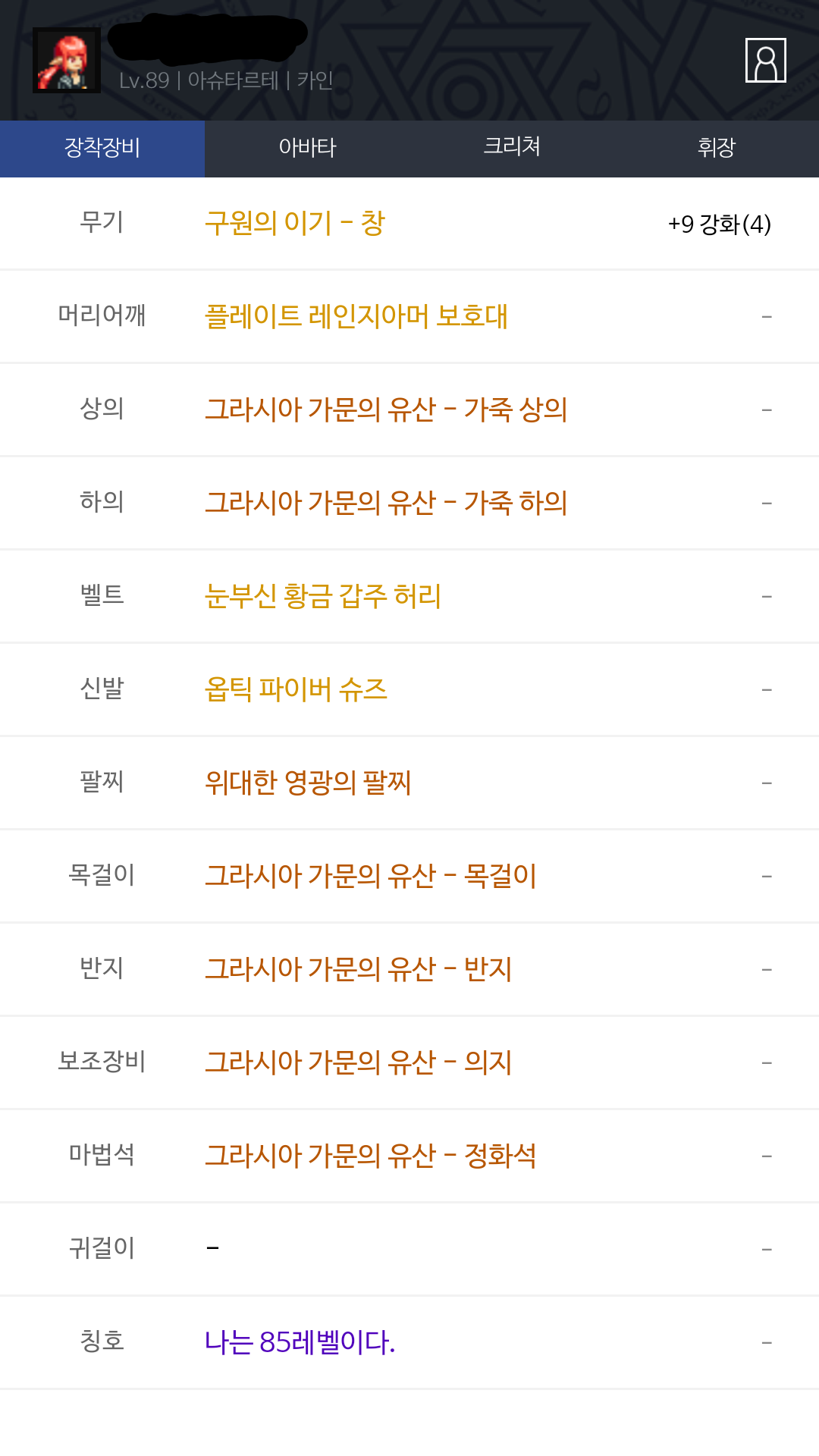View title 나는 85레벨이다.
The height and width of the screenshot is (1456, 819).
300,1342
